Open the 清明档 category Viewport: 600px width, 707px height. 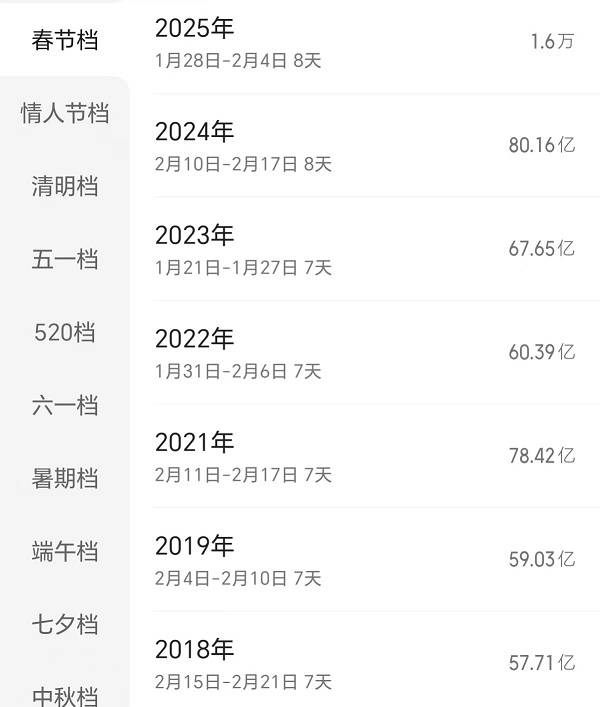65,187
